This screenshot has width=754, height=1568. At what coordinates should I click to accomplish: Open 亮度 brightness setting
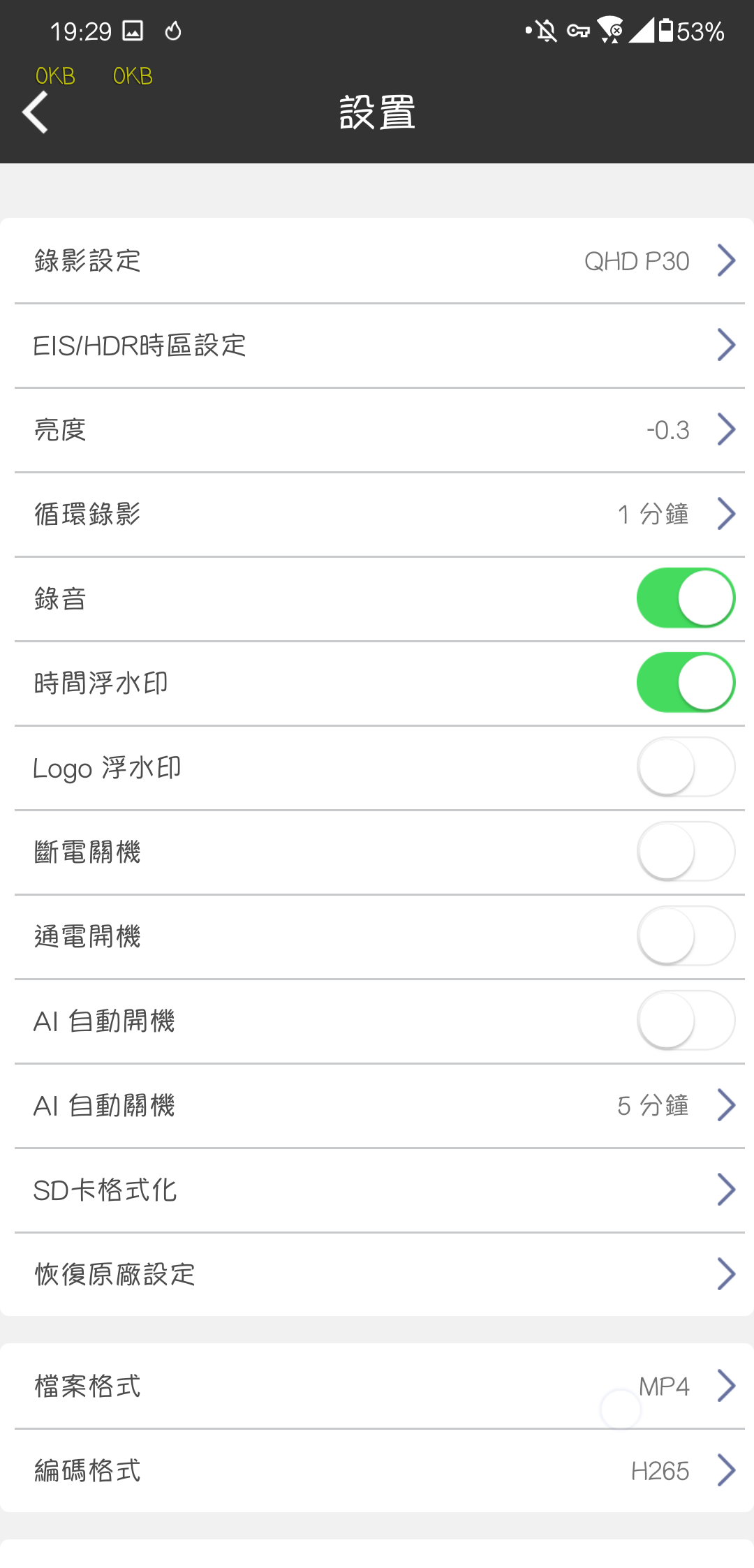coord(377,430)
